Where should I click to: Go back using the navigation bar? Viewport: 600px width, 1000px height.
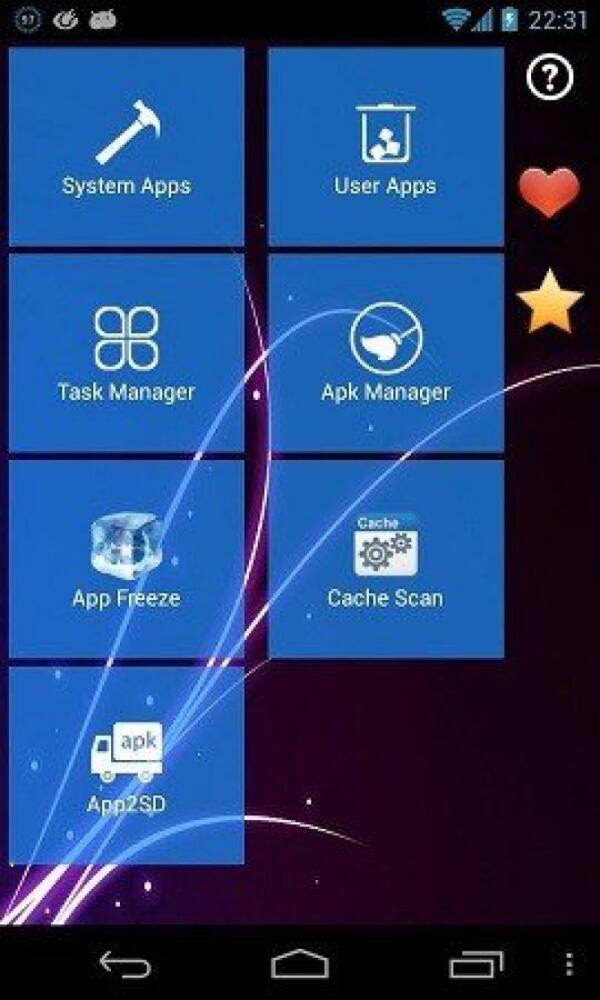coord(125,964)
